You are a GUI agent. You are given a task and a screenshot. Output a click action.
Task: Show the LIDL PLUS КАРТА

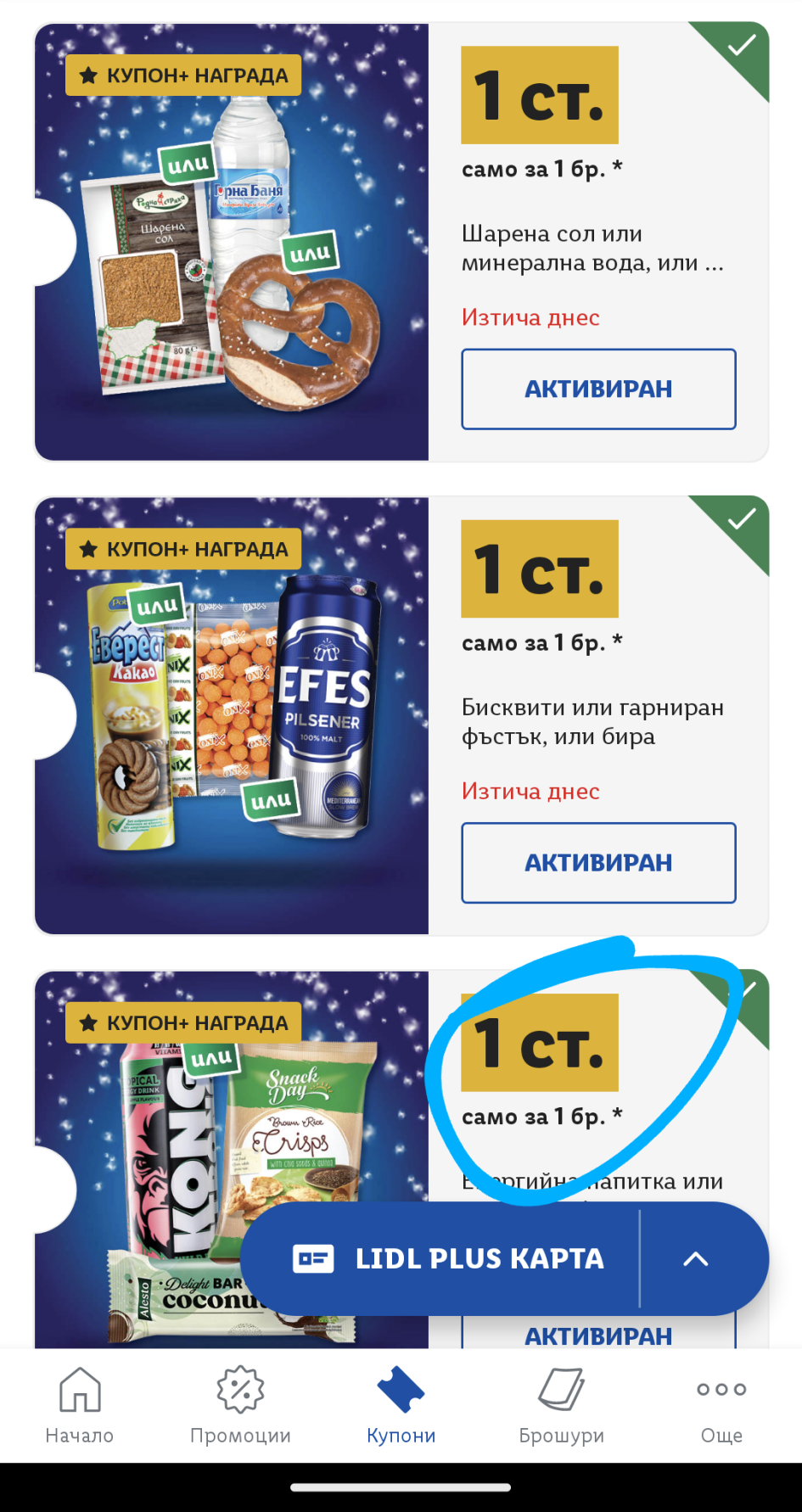coord(450,1258)
